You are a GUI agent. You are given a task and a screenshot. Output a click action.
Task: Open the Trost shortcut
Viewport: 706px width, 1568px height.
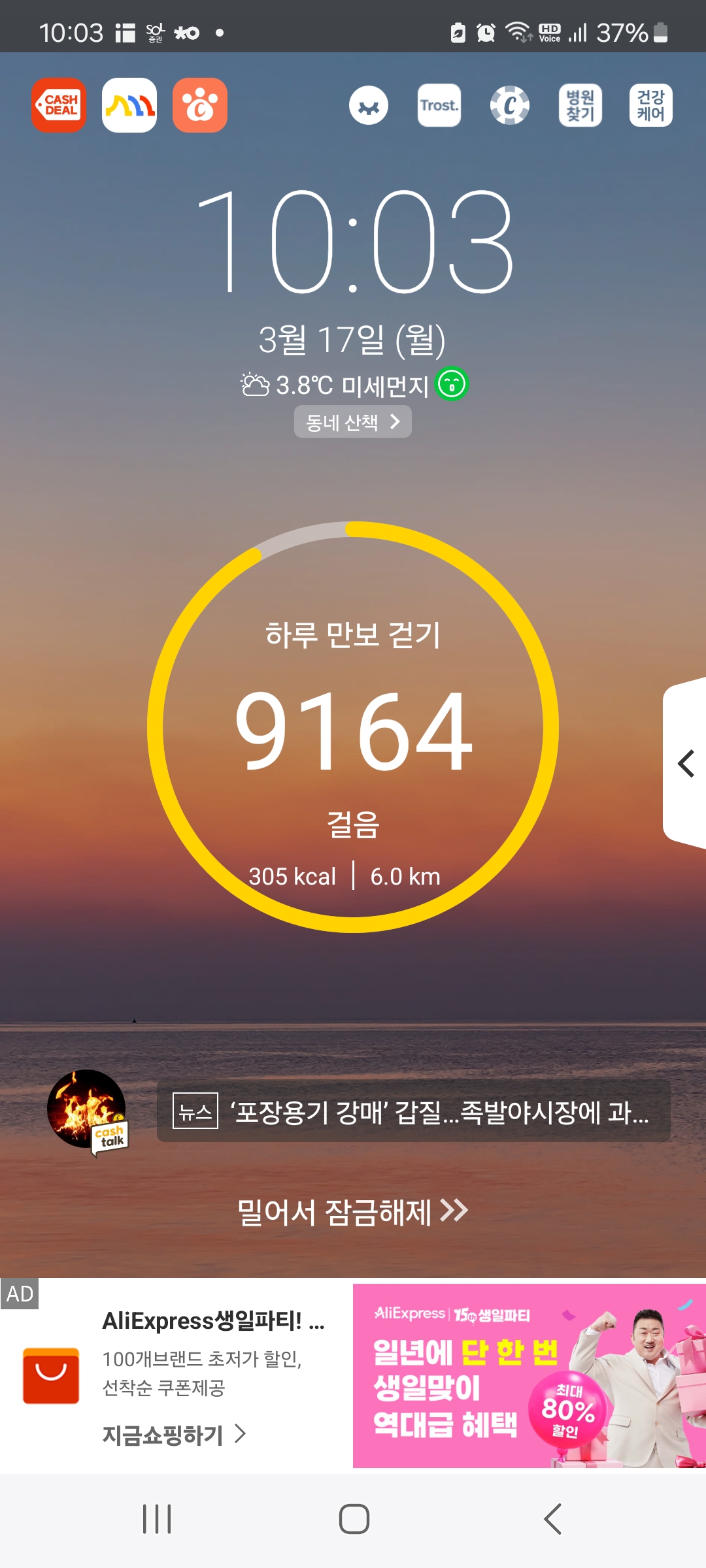(x=439, y=105)
